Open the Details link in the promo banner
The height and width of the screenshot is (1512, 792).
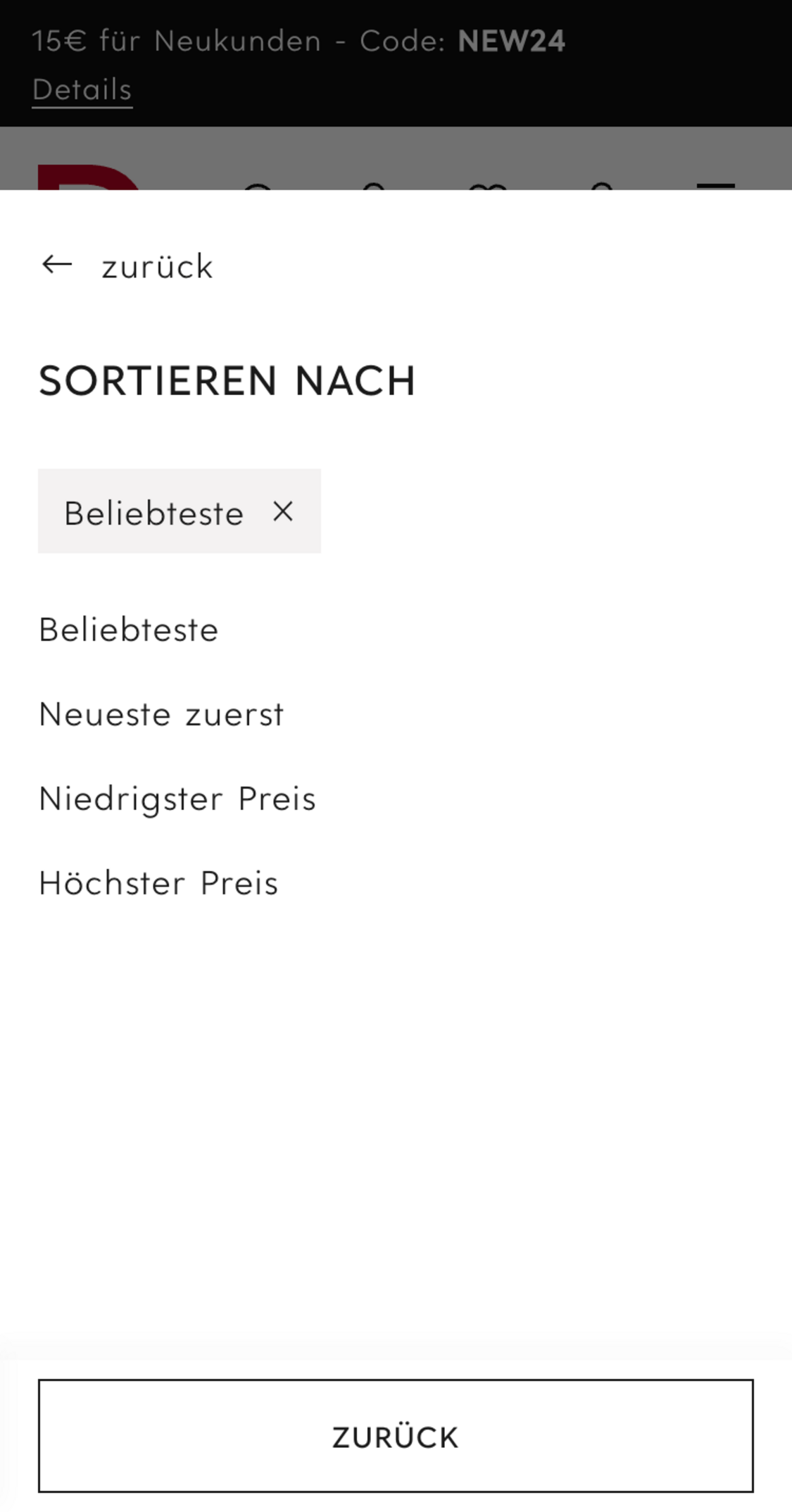click(x=81, y=89)
